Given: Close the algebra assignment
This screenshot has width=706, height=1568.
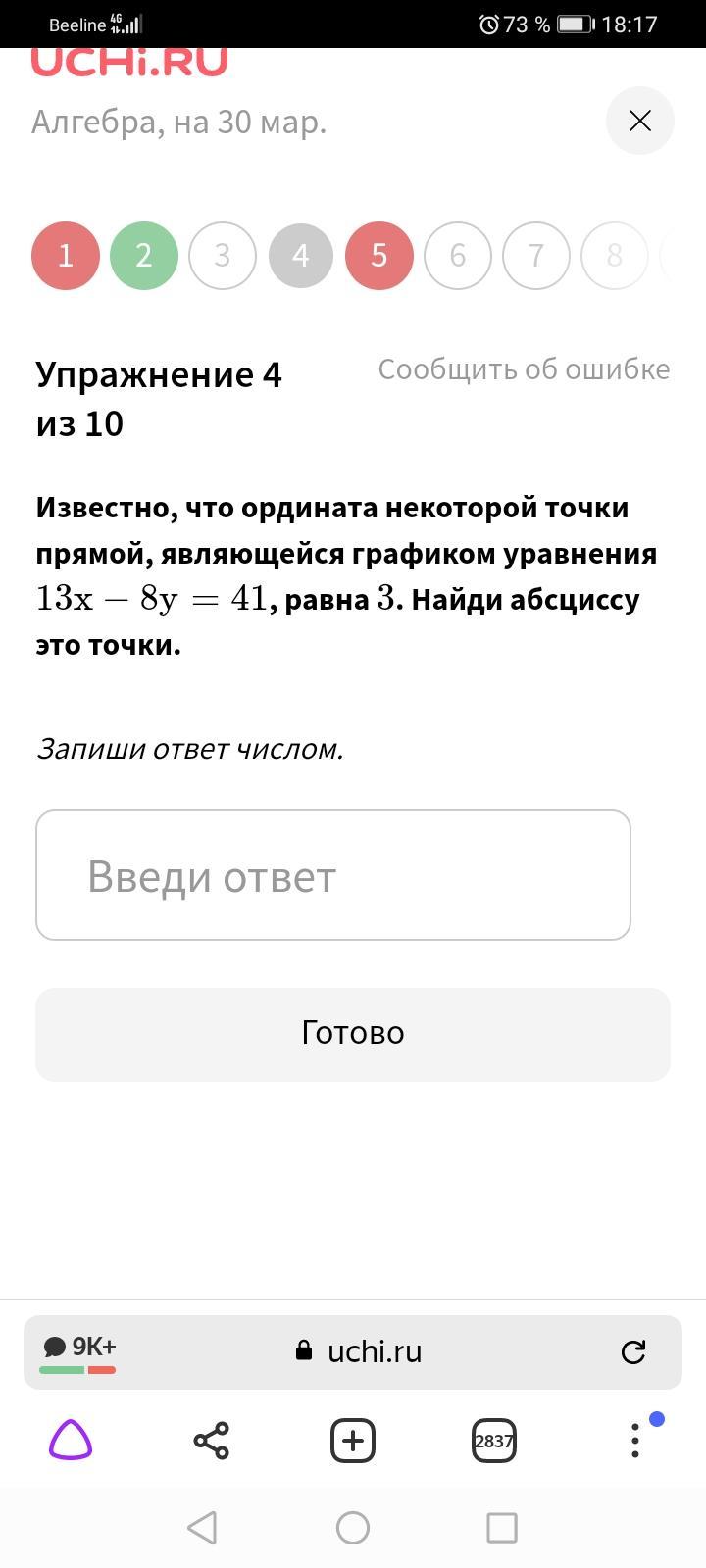Looking at the screenshot, I should click(x=639, y=121).
